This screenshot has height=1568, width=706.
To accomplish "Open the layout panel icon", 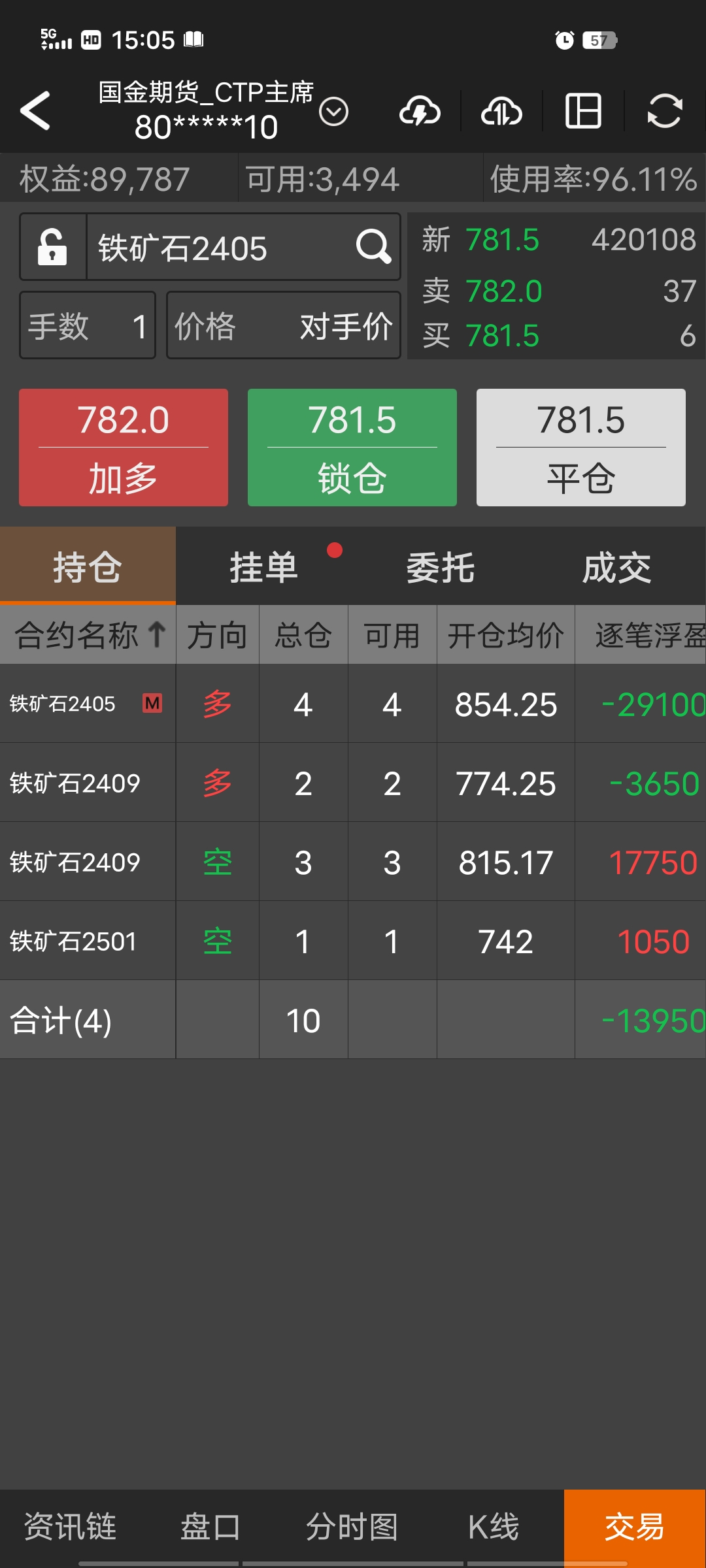I will (583, 110).
